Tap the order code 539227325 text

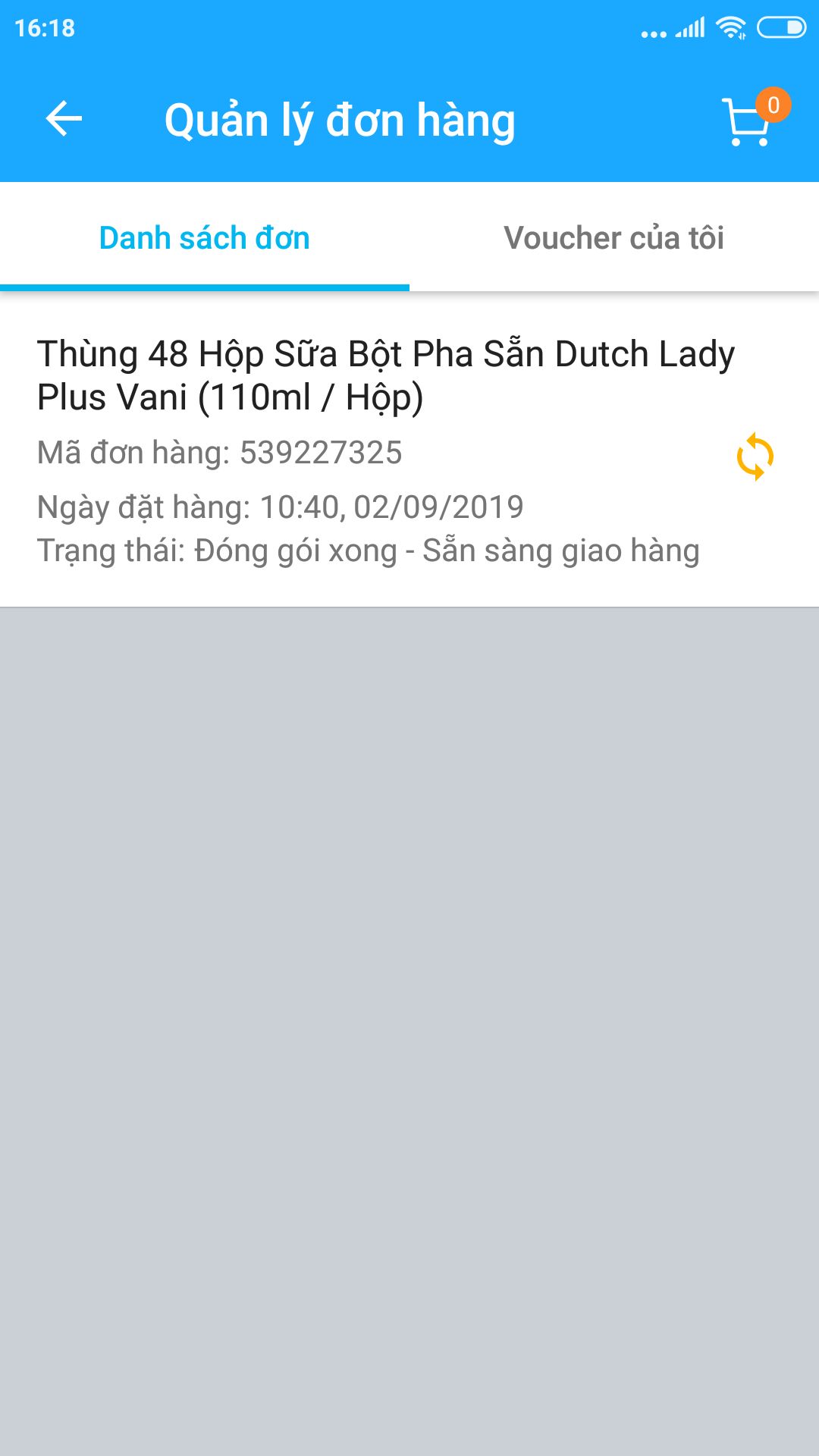click(322, 453)
